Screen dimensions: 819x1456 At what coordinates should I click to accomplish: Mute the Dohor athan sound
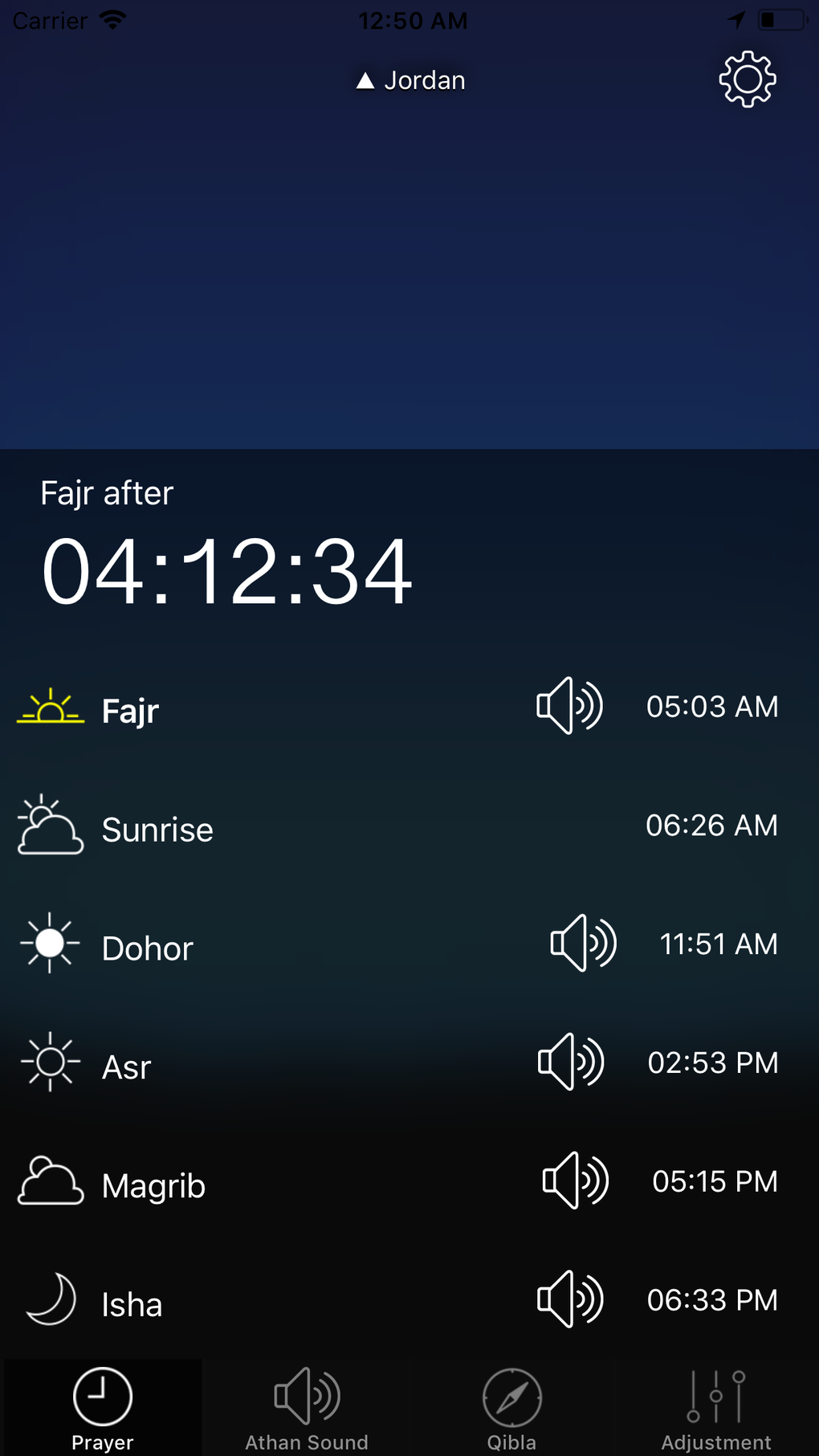pyautogui.click(x=584, y=944)
